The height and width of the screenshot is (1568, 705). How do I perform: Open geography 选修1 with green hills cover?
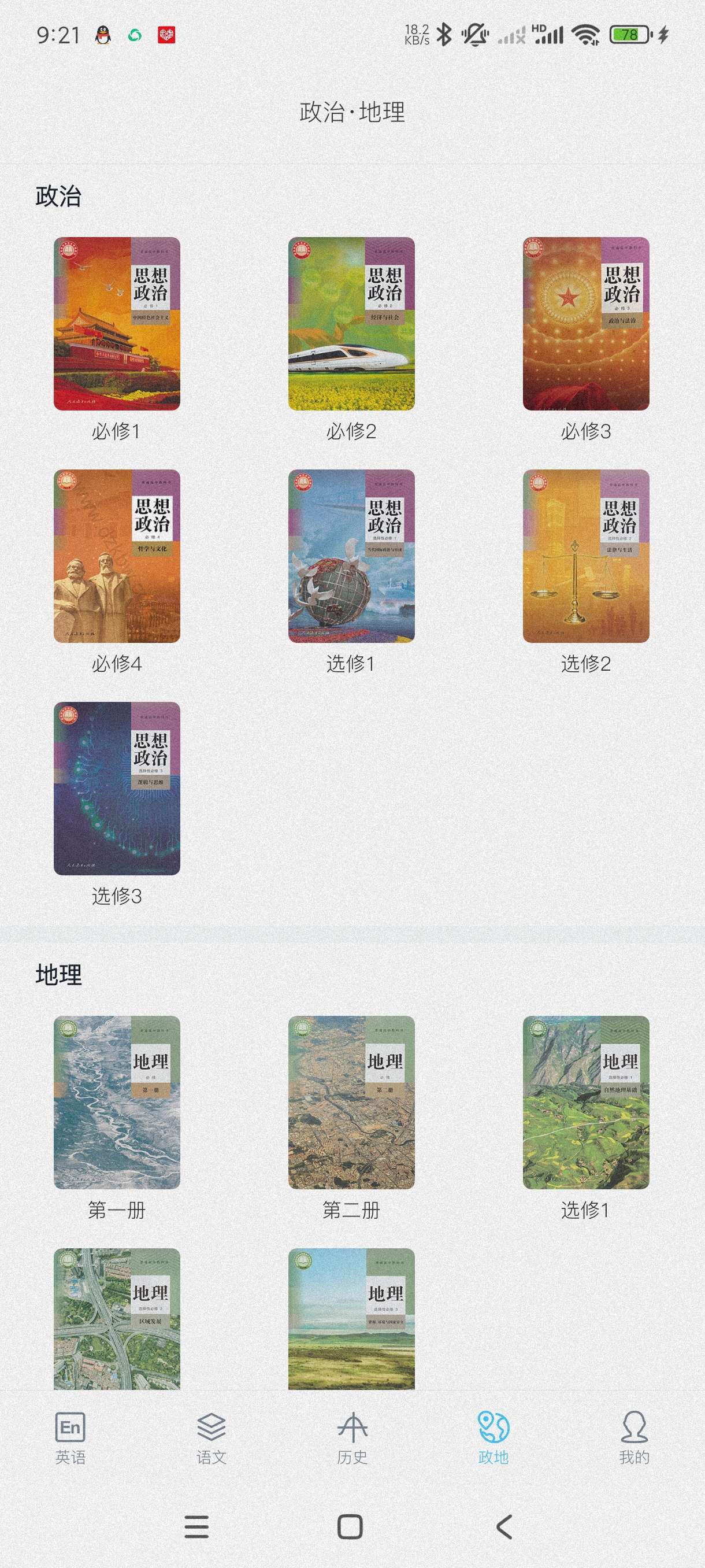(586, 1102)
